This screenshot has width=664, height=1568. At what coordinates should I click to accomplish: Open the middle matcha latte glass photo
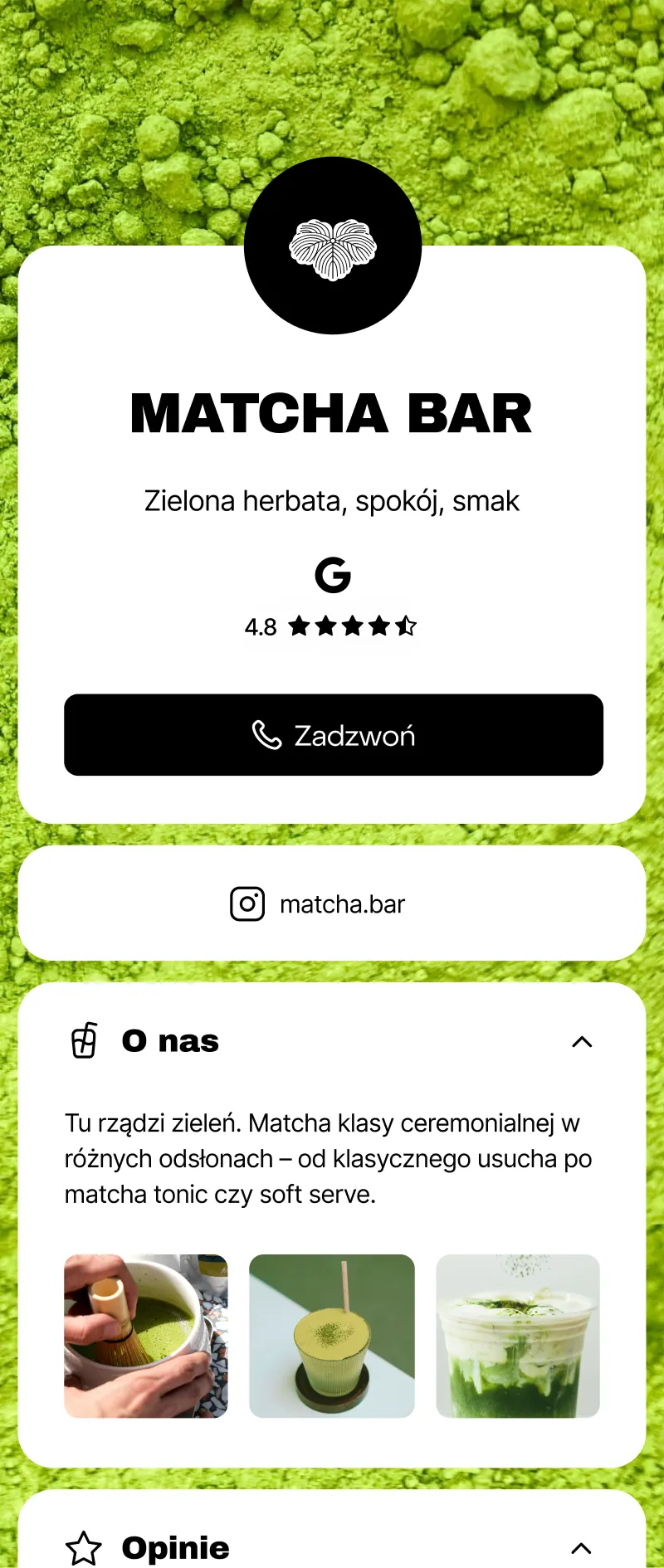click(x=332, y=1338)
